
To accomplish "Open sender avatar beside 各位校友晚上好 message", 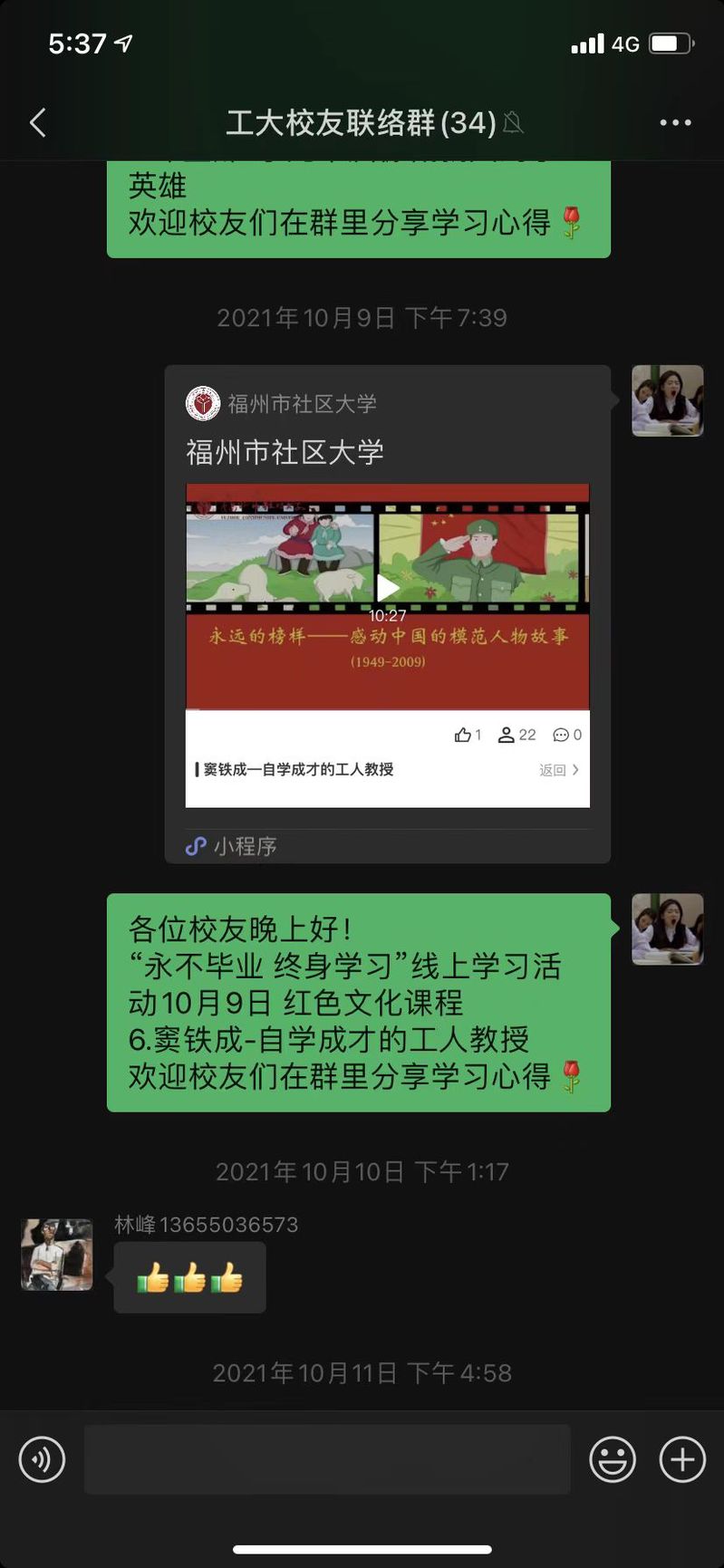I will [667, 929].
